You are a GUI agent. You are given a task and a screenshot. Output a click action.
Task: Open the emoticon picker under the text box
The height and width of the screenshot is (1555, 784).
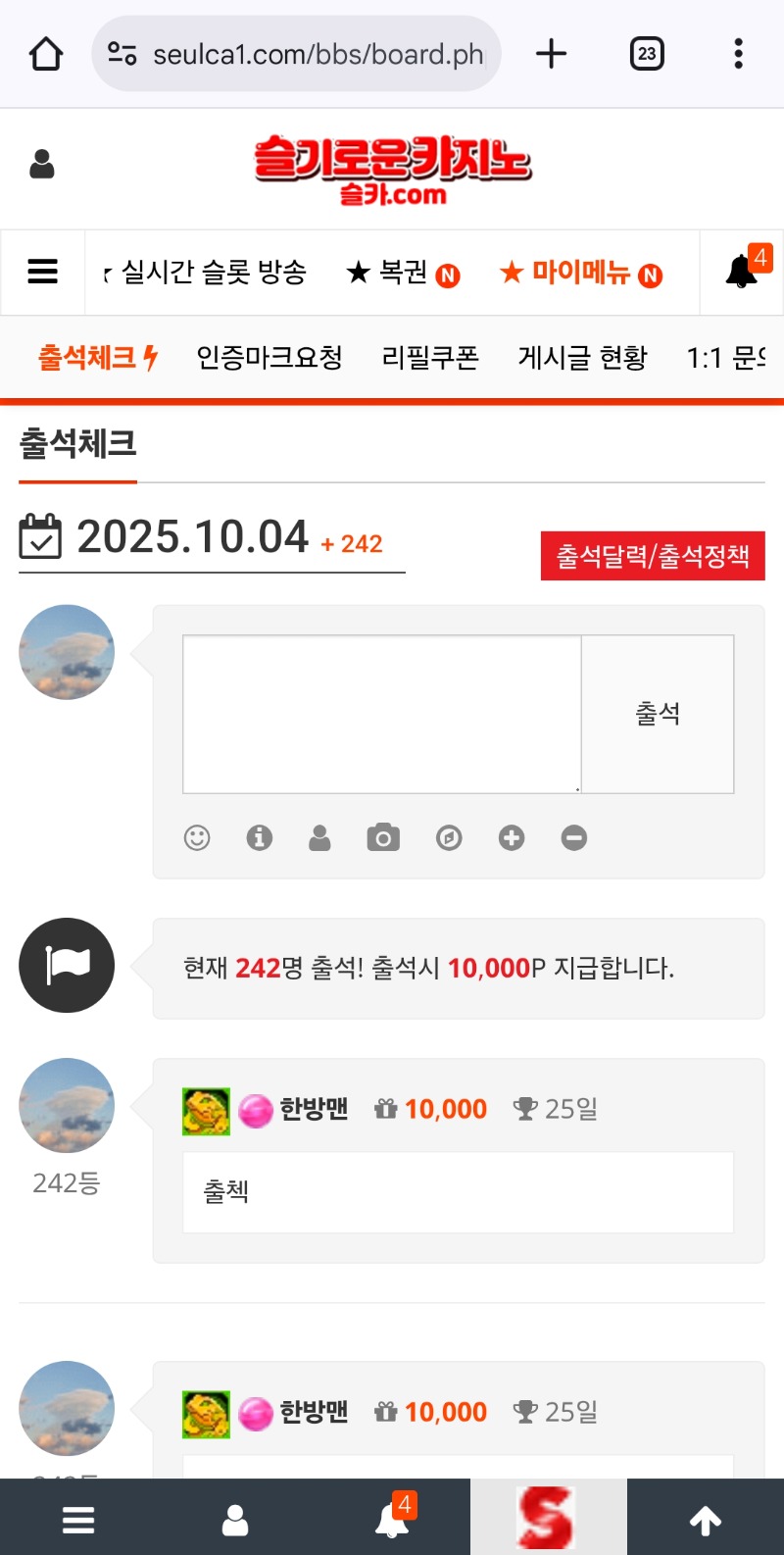pyautogui.click(x=197, y=837)
